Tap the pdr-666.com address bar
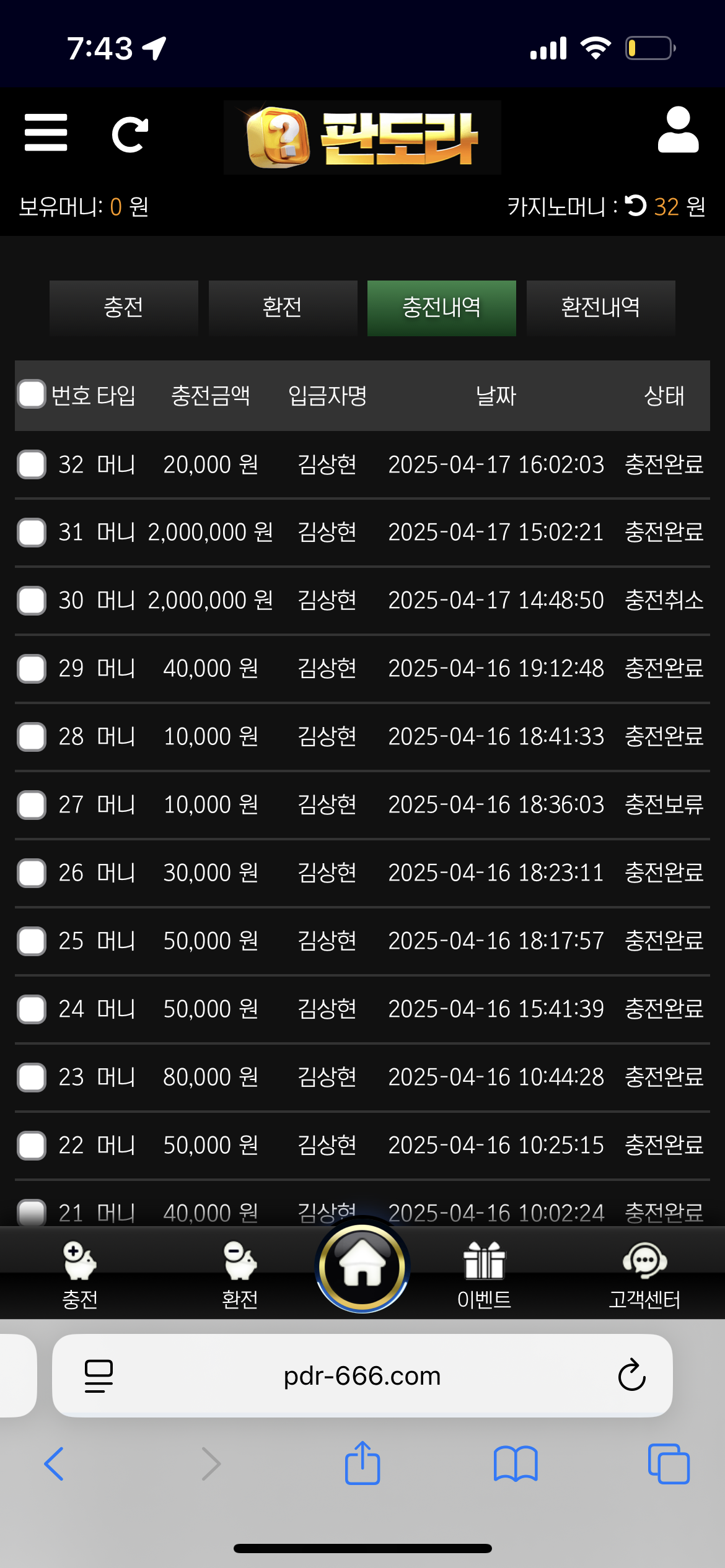This screenshot has height=1568, width=725. pos(362,1376)
